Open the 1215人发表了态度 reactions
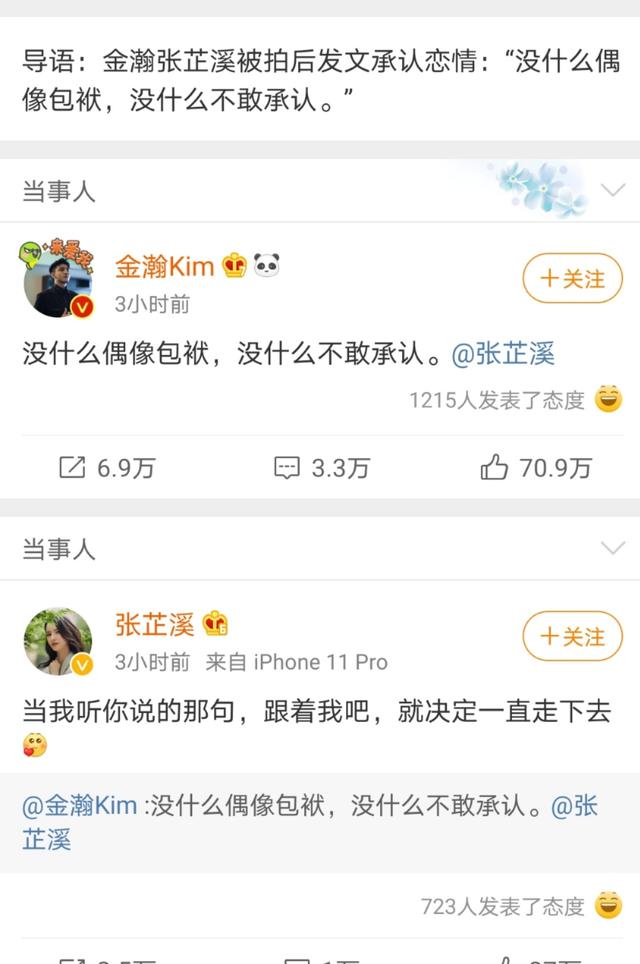This screenshot has height=964, width=640. (497, 400)
